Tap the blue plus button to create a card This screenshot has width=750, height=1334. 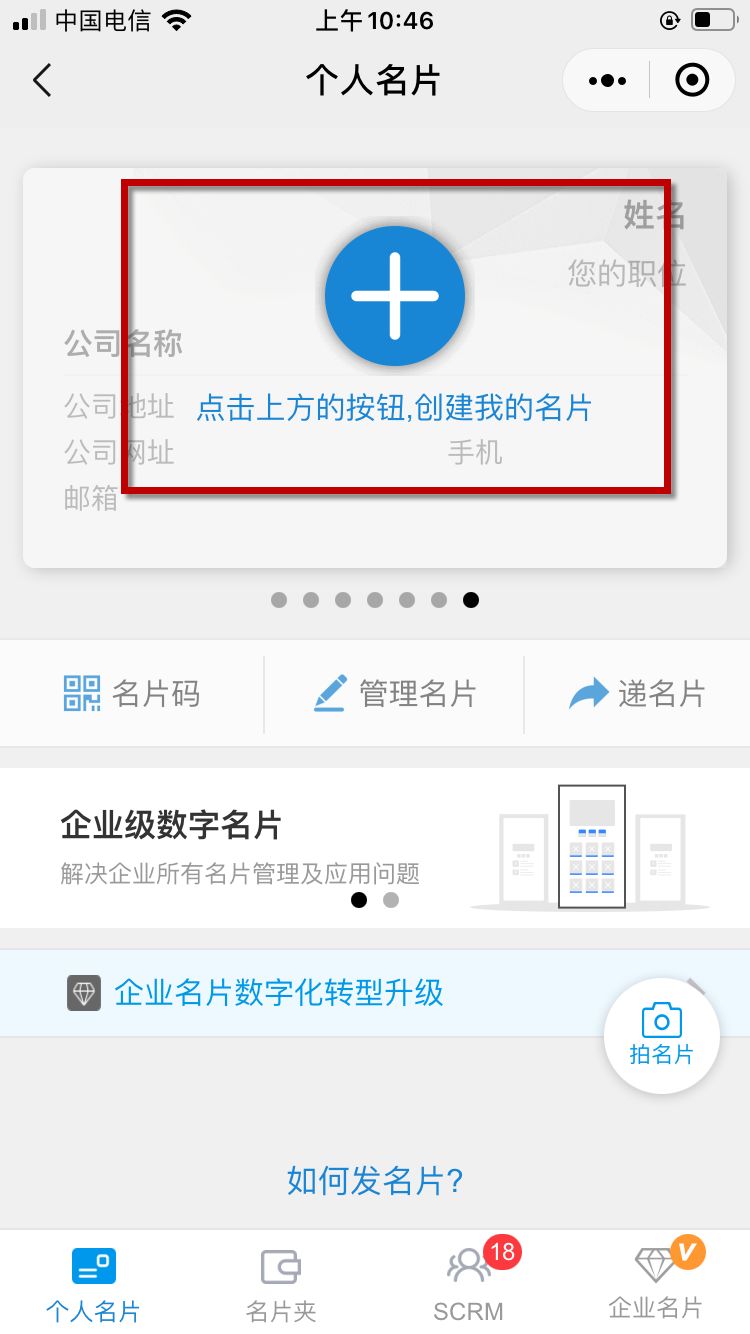(395, 296)
